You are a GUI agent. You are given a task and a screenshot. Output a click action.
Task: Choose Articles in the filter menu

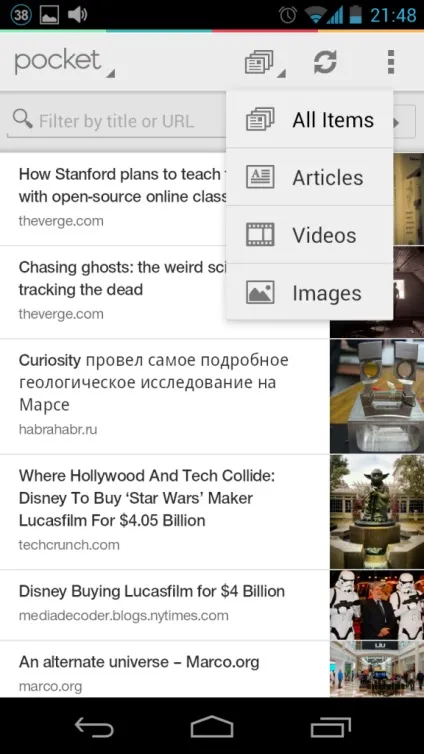coord(310,177)
